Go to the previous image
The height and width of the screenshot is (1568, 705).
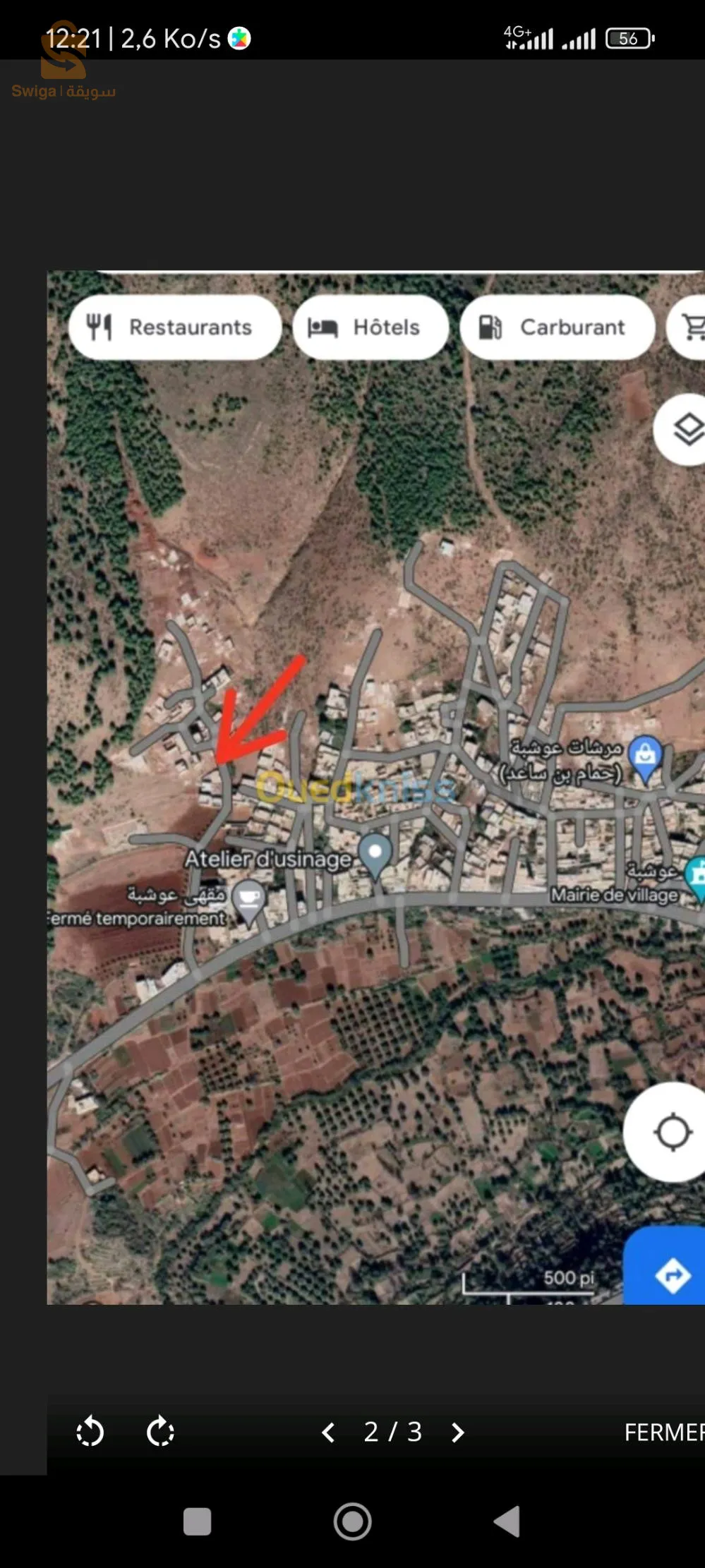click(x=328, y=1432)
